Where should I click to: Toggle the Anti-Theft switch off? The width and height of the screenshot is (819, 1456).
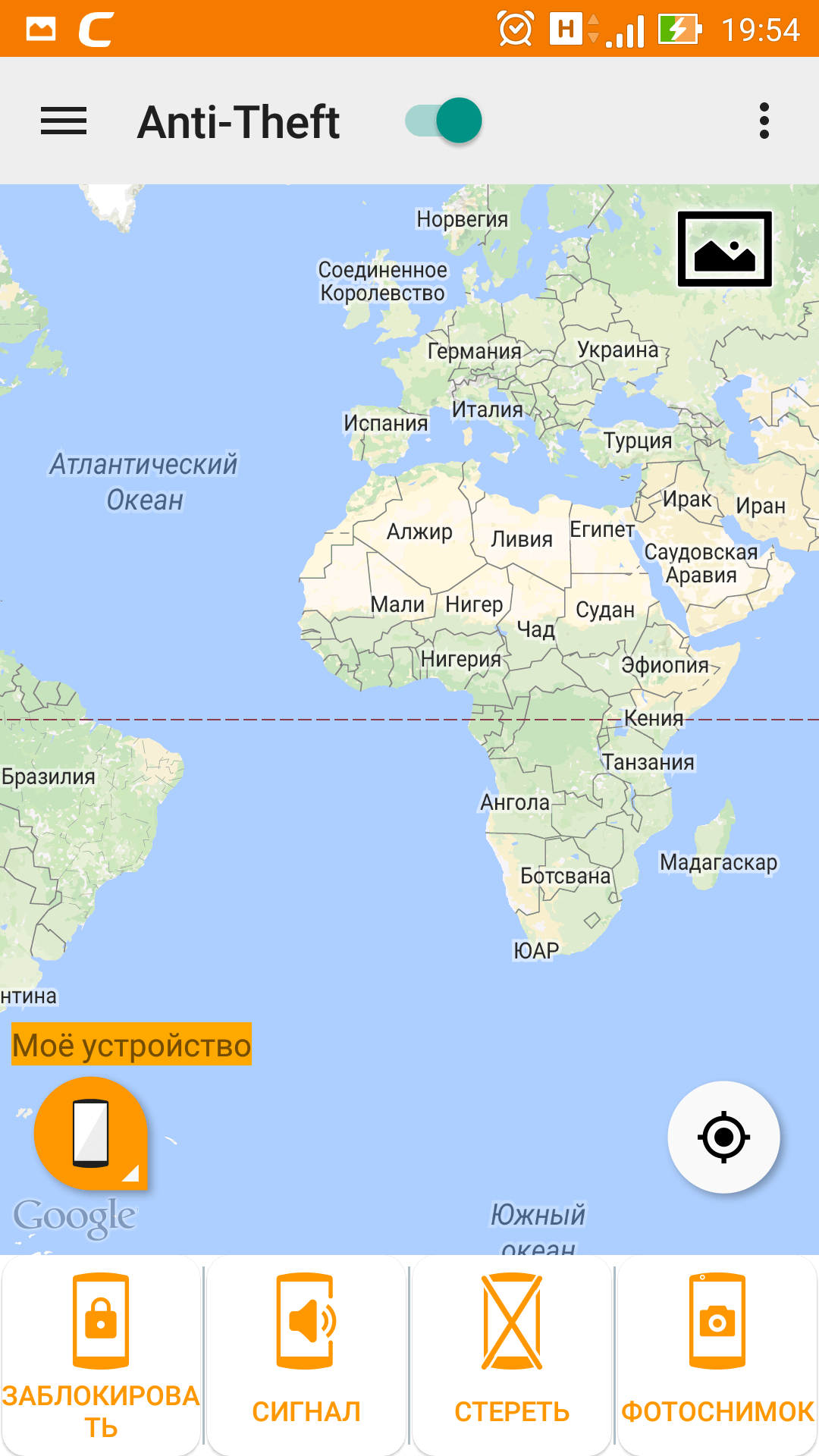(x=445, y=121)
